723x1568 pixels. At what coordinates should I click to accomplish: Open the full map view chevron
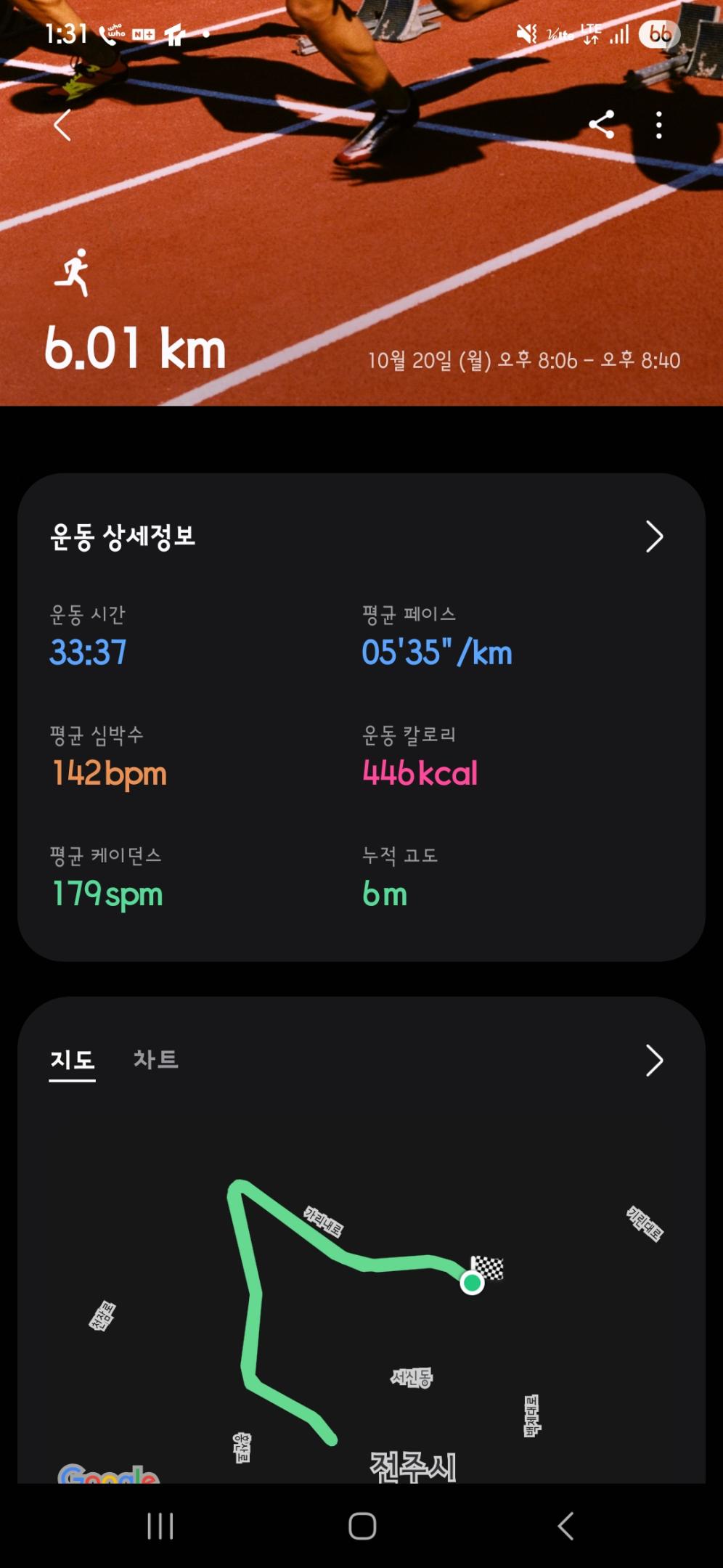(654, 1061)
